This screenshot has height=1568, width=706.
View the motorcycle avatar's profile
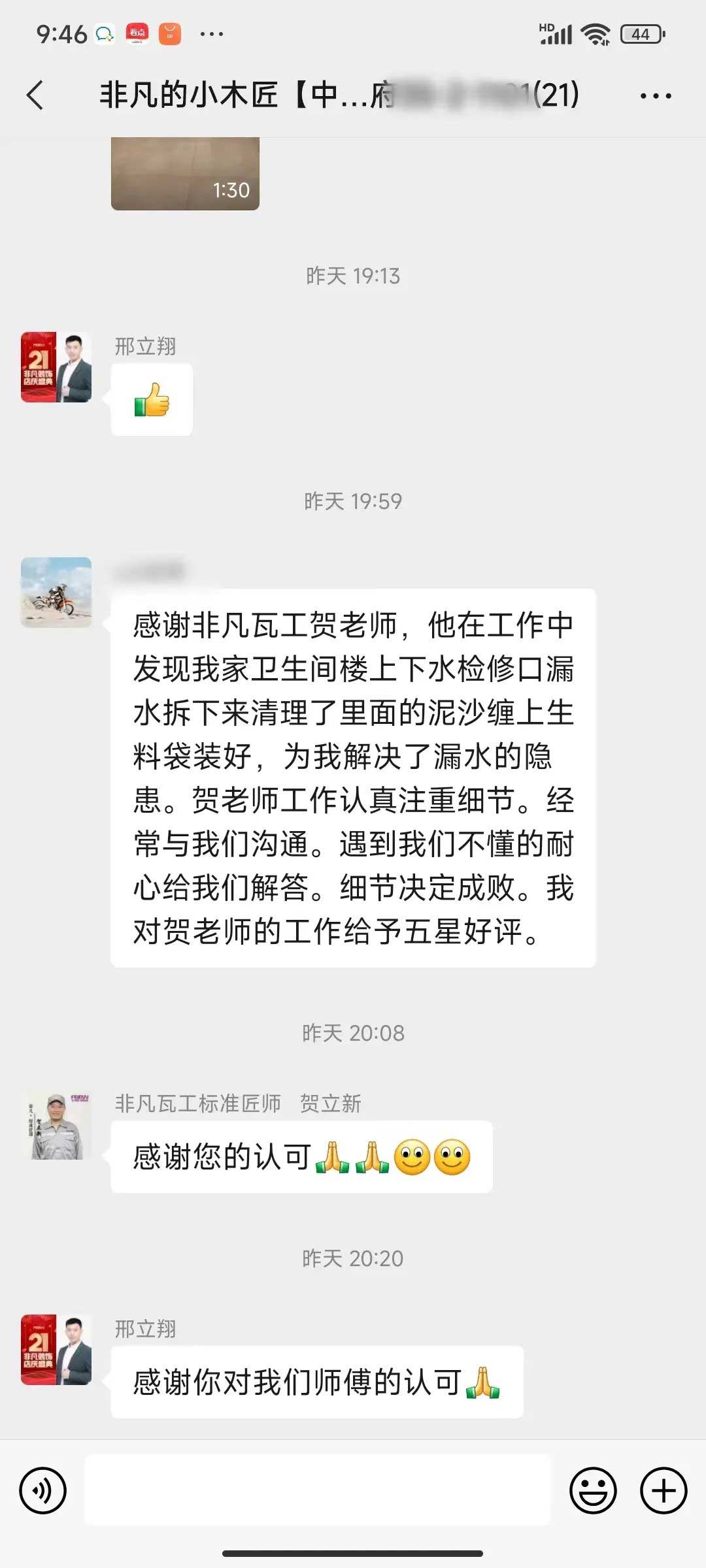[x=56, y=592]
